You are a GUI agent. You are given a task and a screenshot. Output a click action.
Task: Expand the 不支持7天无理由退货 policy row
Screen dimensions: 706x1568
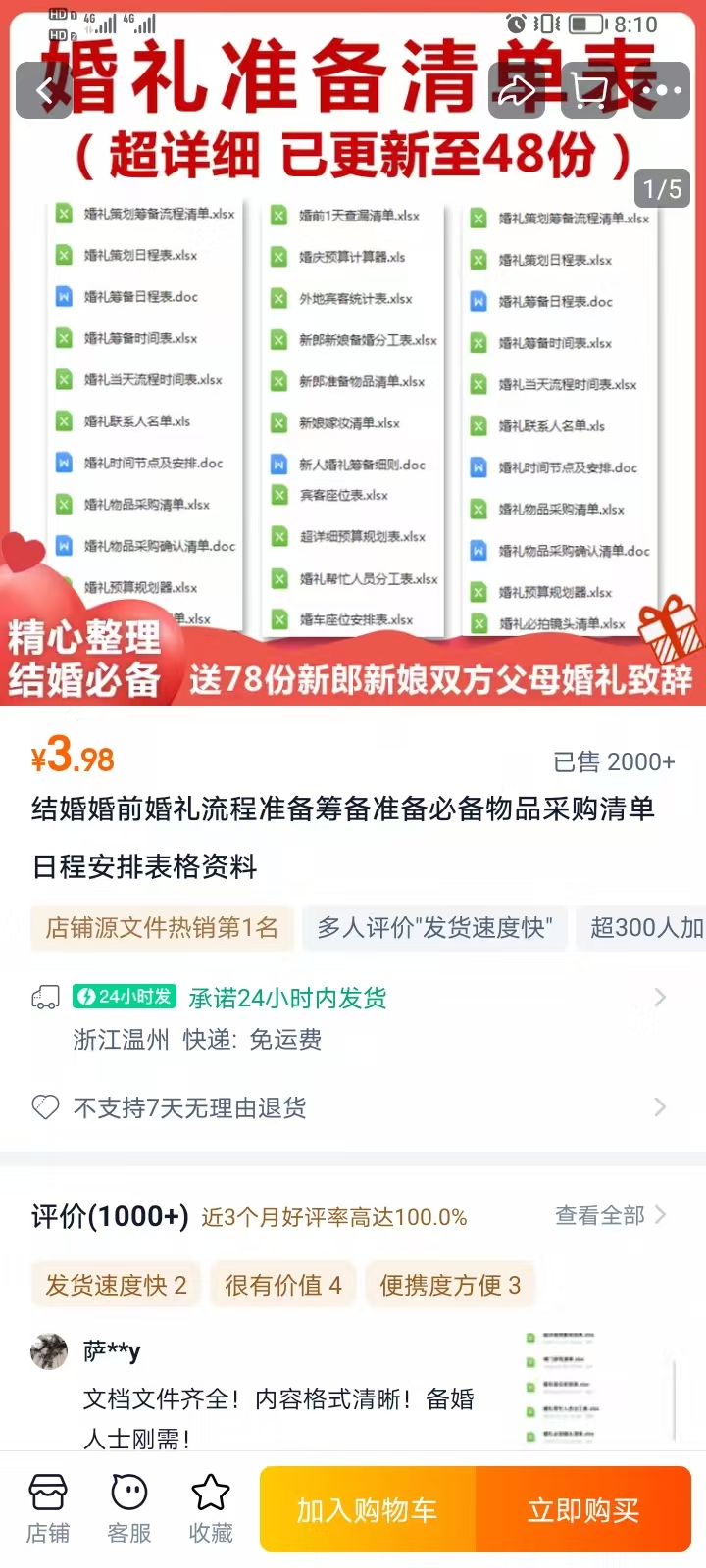[353, 1107]
